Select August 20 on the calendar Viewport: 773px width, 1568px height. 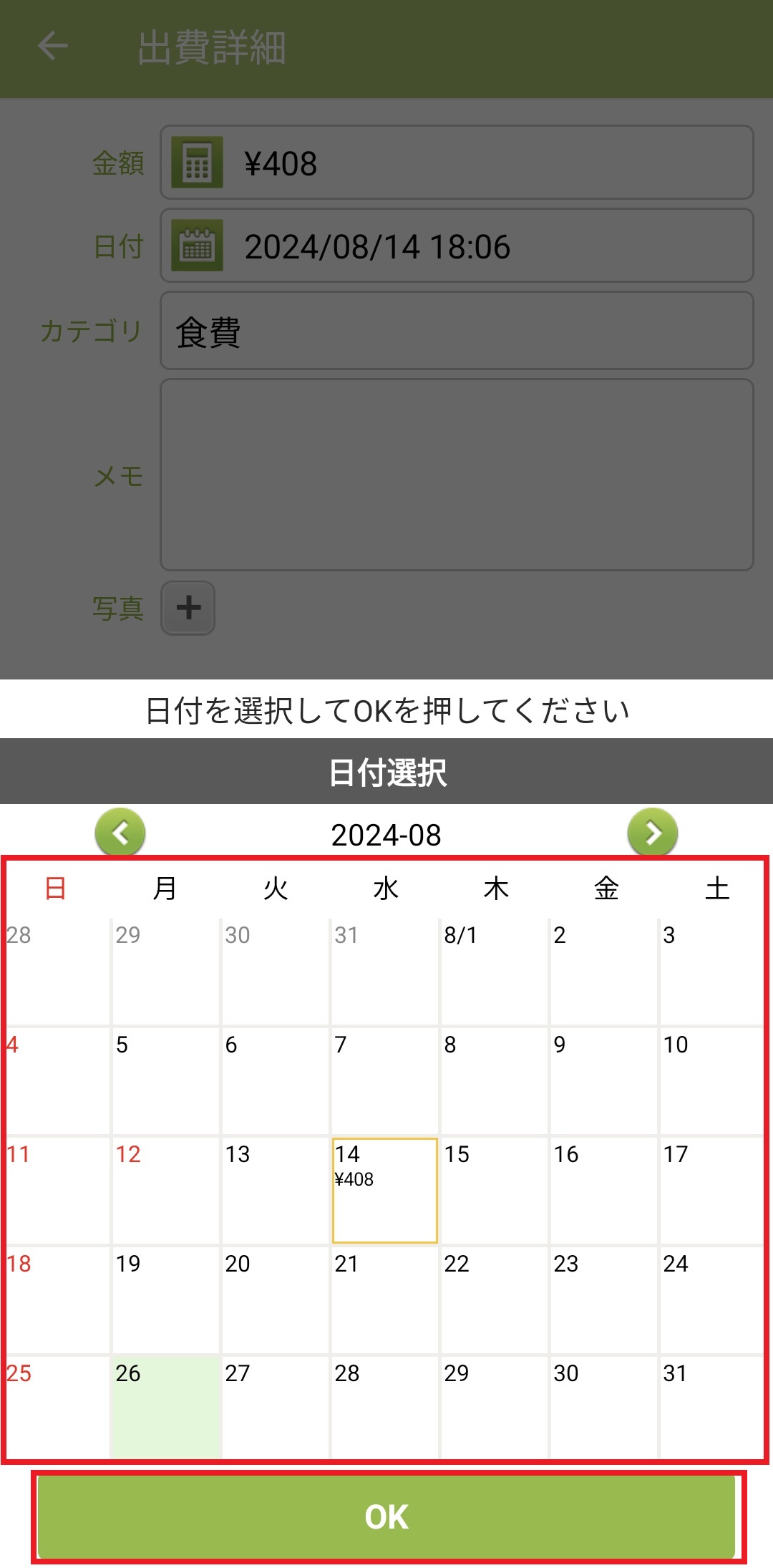click(x=275, y=1300)
